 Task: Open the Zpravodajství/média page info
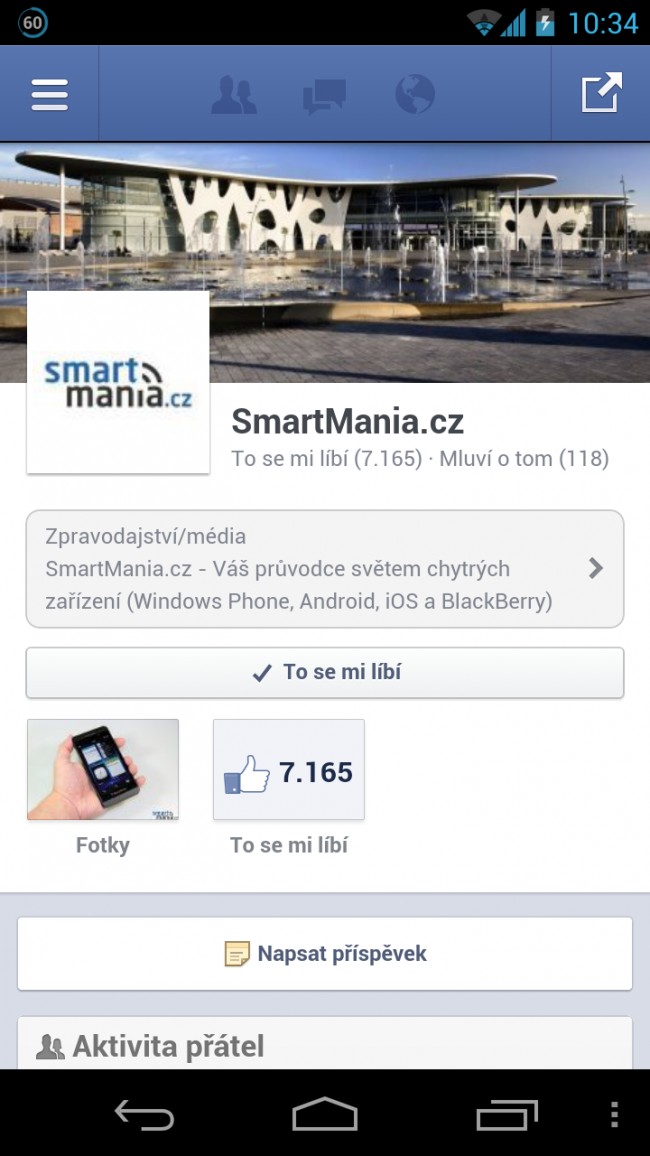(324, 569)
